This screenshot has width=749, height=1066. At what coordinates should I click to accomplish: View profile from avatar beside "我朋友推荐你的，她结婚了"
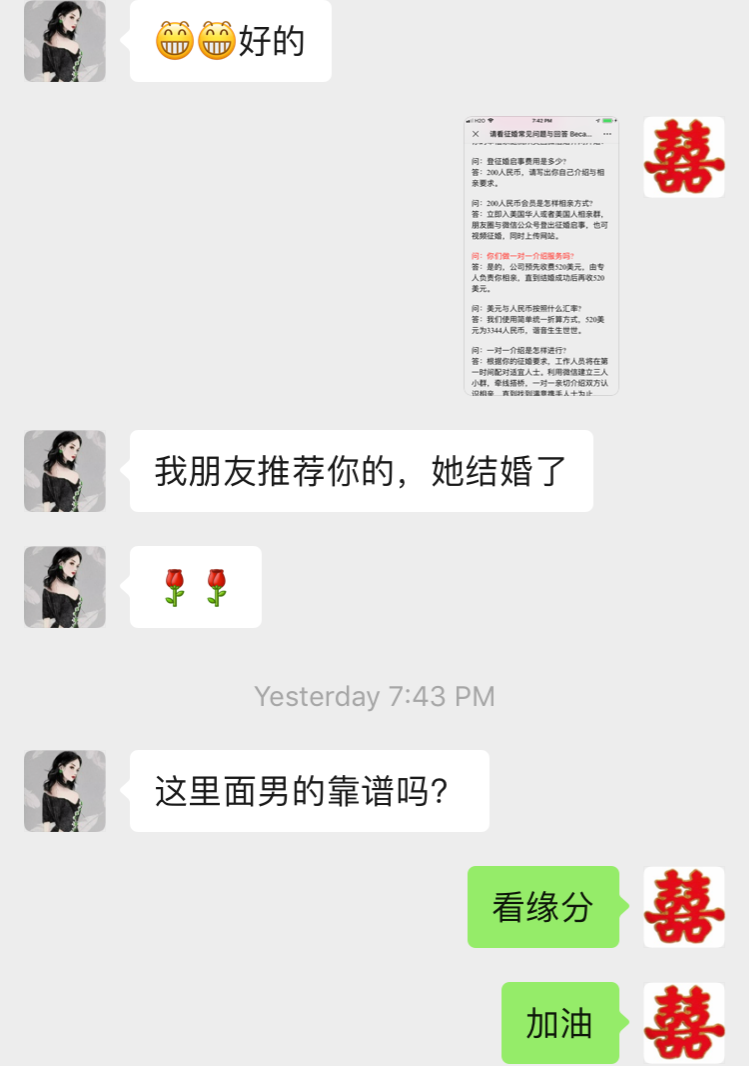65,471
